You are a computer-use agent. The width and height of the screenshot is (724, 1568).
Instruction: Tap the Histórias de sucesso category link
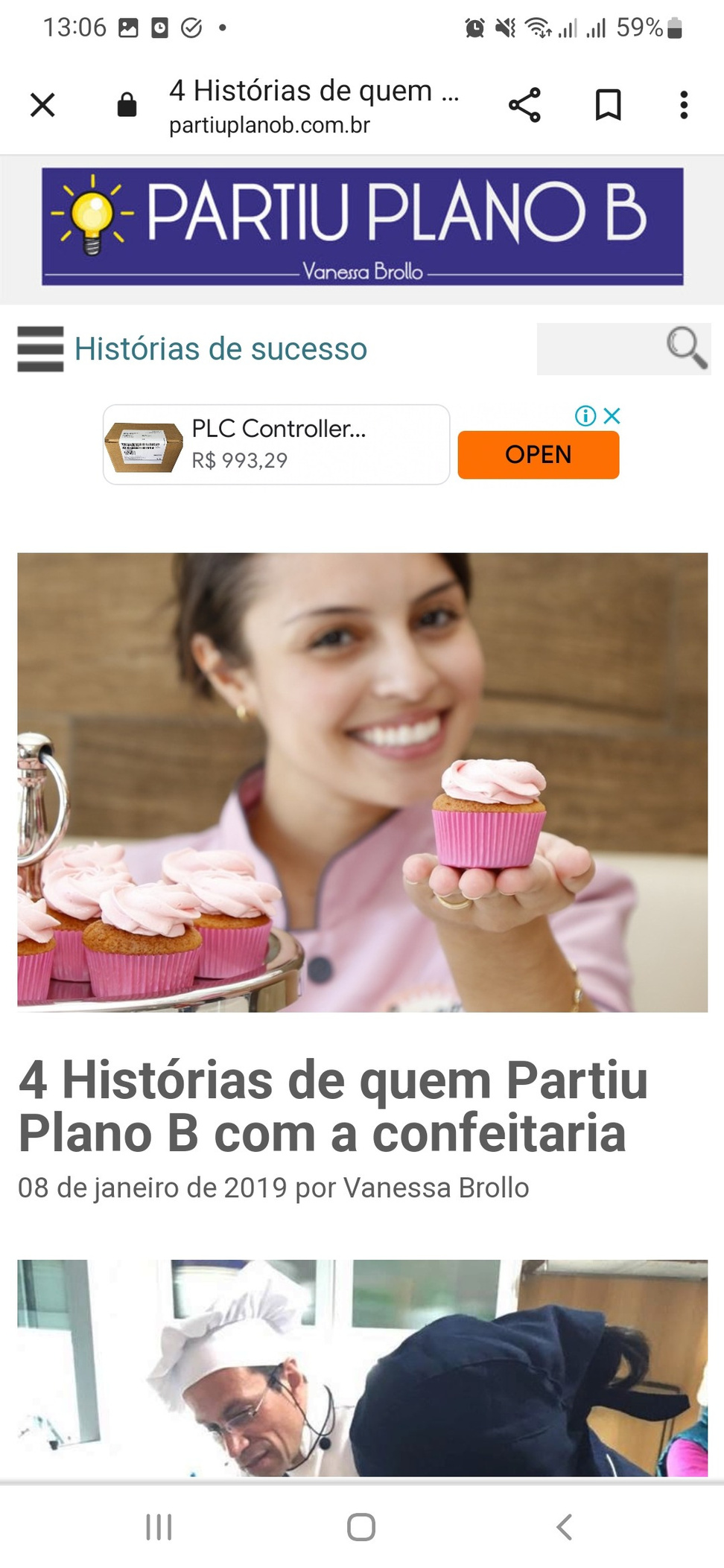220,348
